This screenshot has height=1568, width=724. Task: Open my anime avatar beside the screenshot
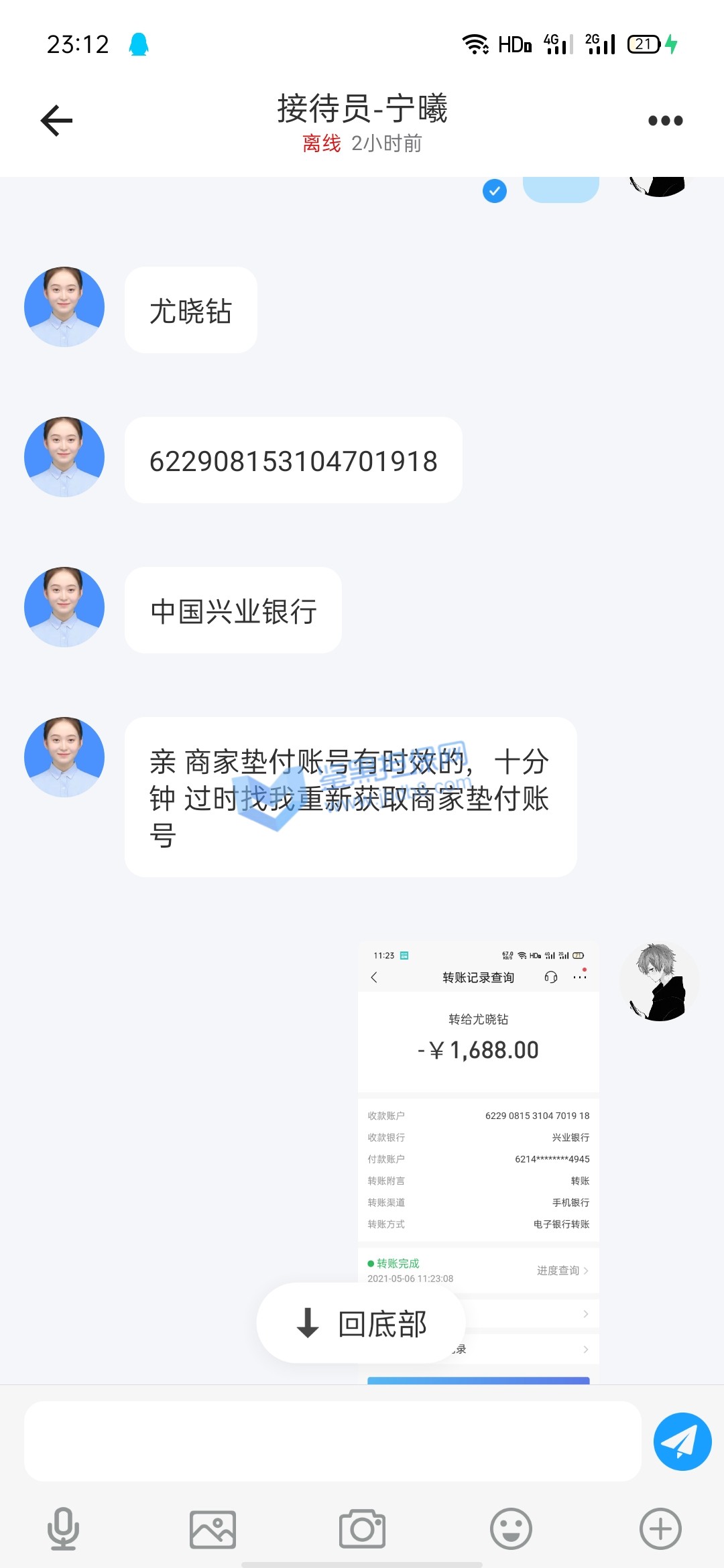(x=659, y=982)
